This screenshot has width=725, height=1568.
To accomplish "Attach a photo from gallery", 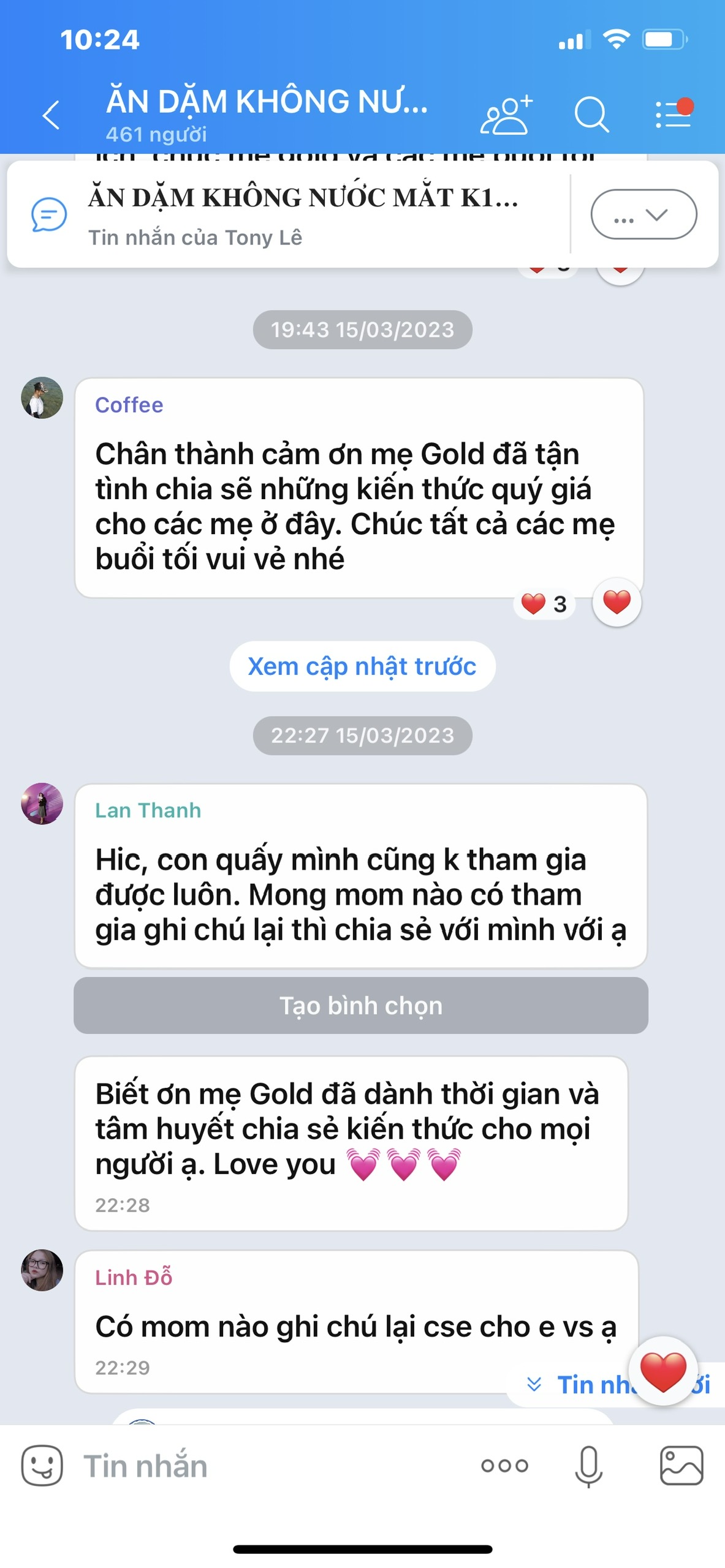I will coord(681,1466).
